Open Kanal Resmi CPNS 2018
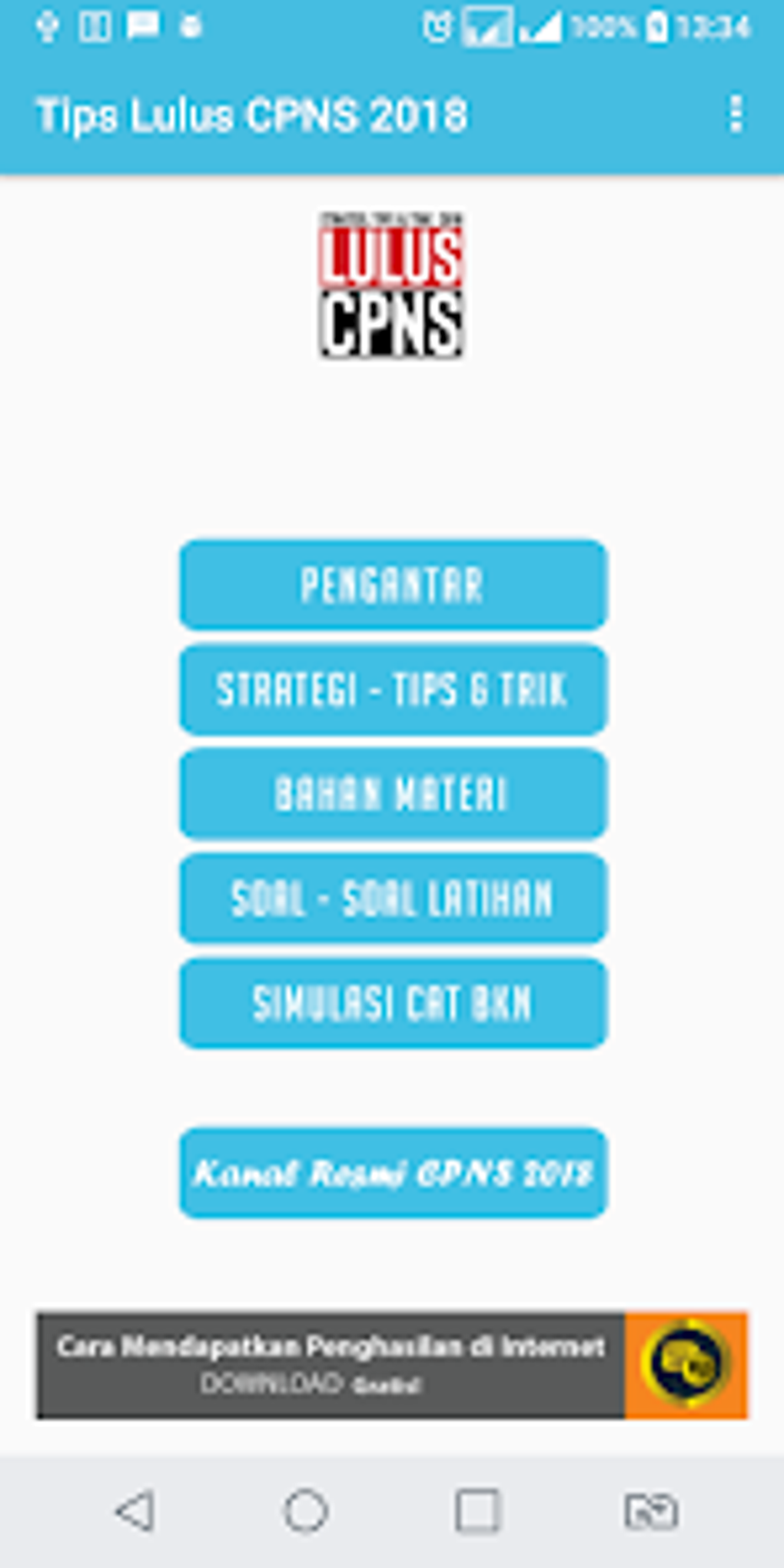The height and width of the screenshot is (1568, 784). 393,1173
